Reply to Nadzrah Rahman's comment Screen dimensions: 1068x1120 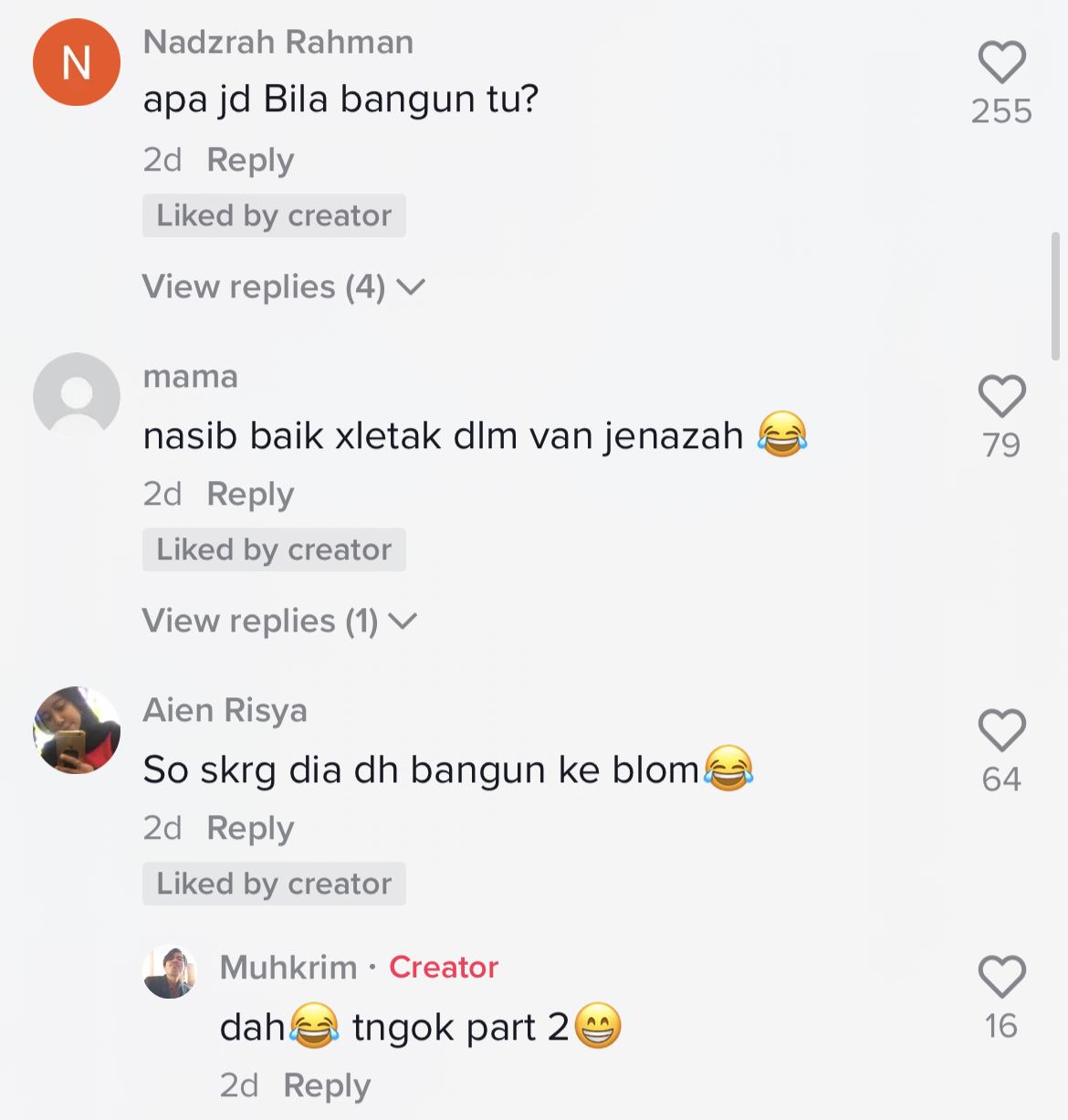[250, 160]
